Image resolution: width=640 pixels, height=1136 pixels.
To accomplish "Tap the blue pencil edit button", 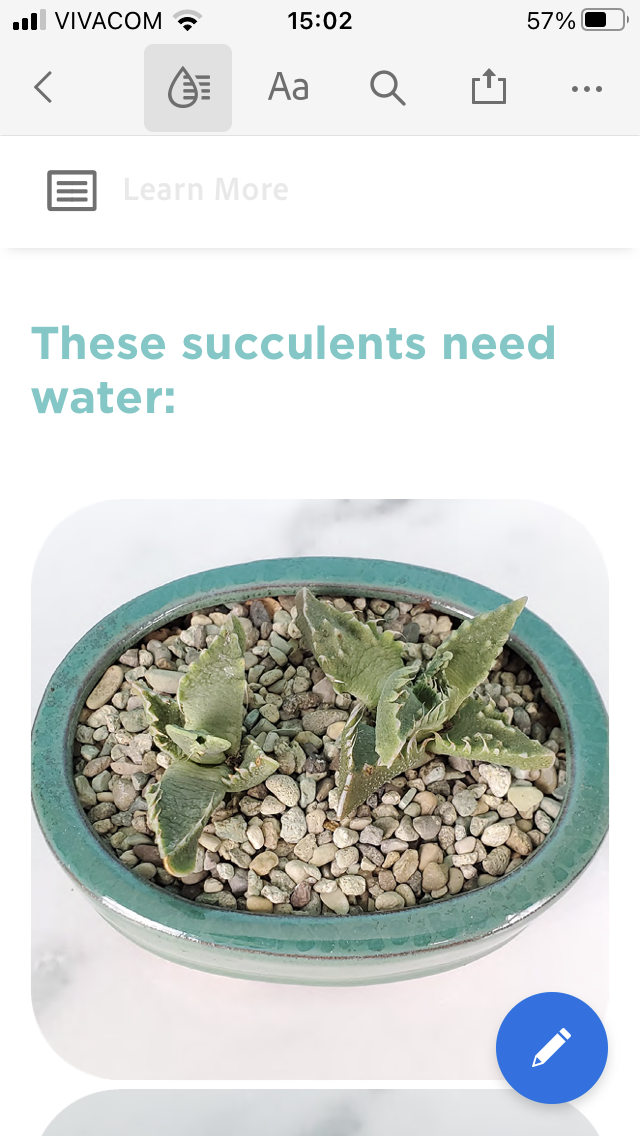I will click(x=552, y=1048).
